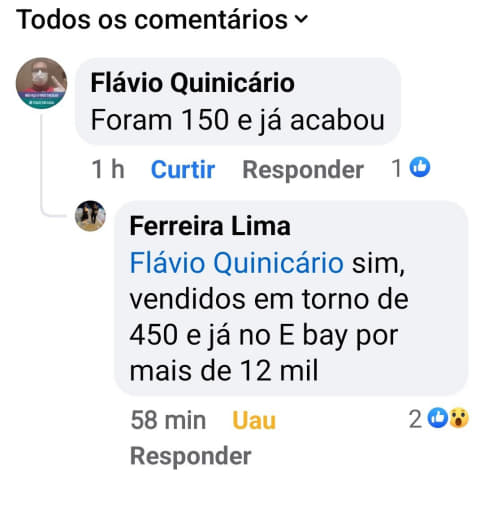View reactions on Ferreira Lima's reply
The height and width of the screenshot is (520, 484).
tap(439, 418)
